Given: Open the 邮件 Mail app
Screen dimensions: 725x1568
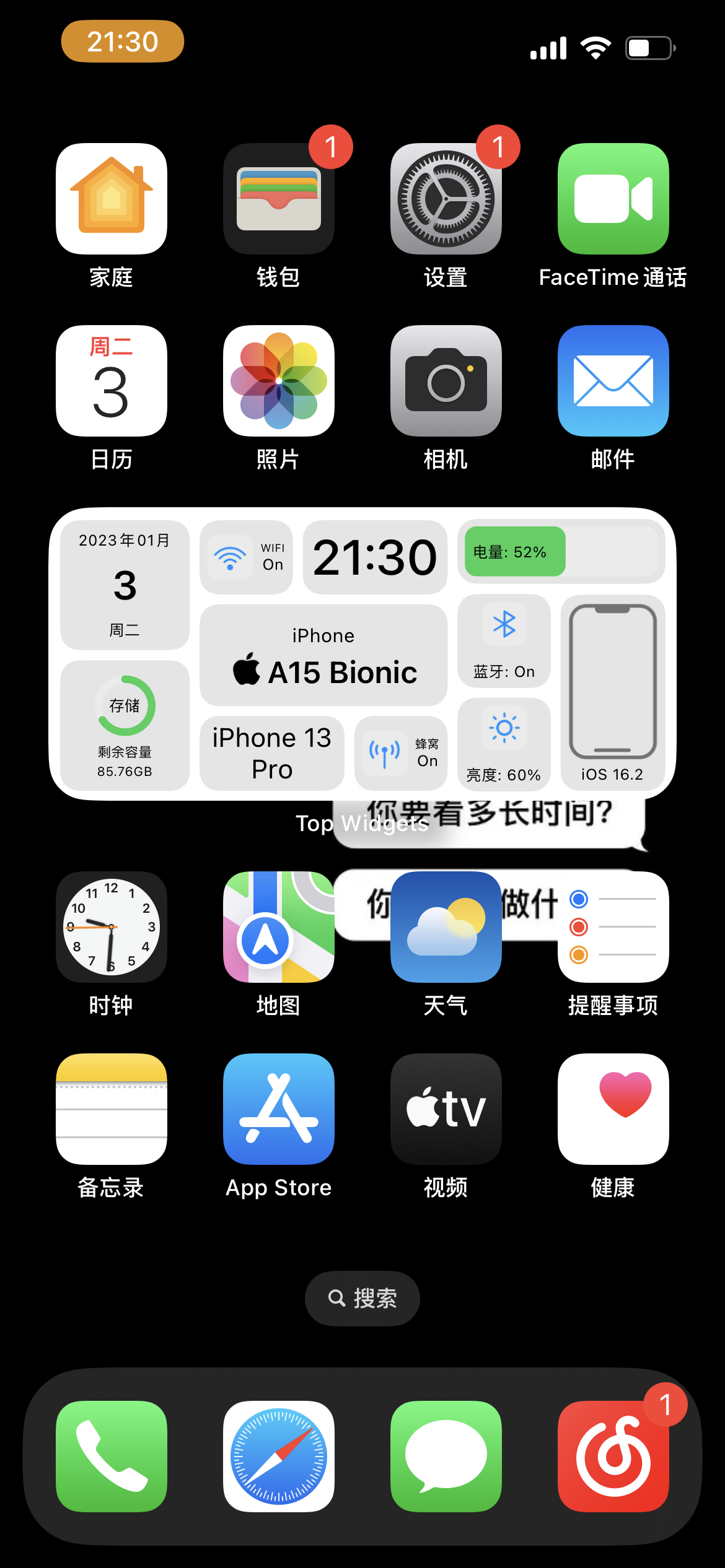Looking at the screenshot, I should (x=613, y=381).
